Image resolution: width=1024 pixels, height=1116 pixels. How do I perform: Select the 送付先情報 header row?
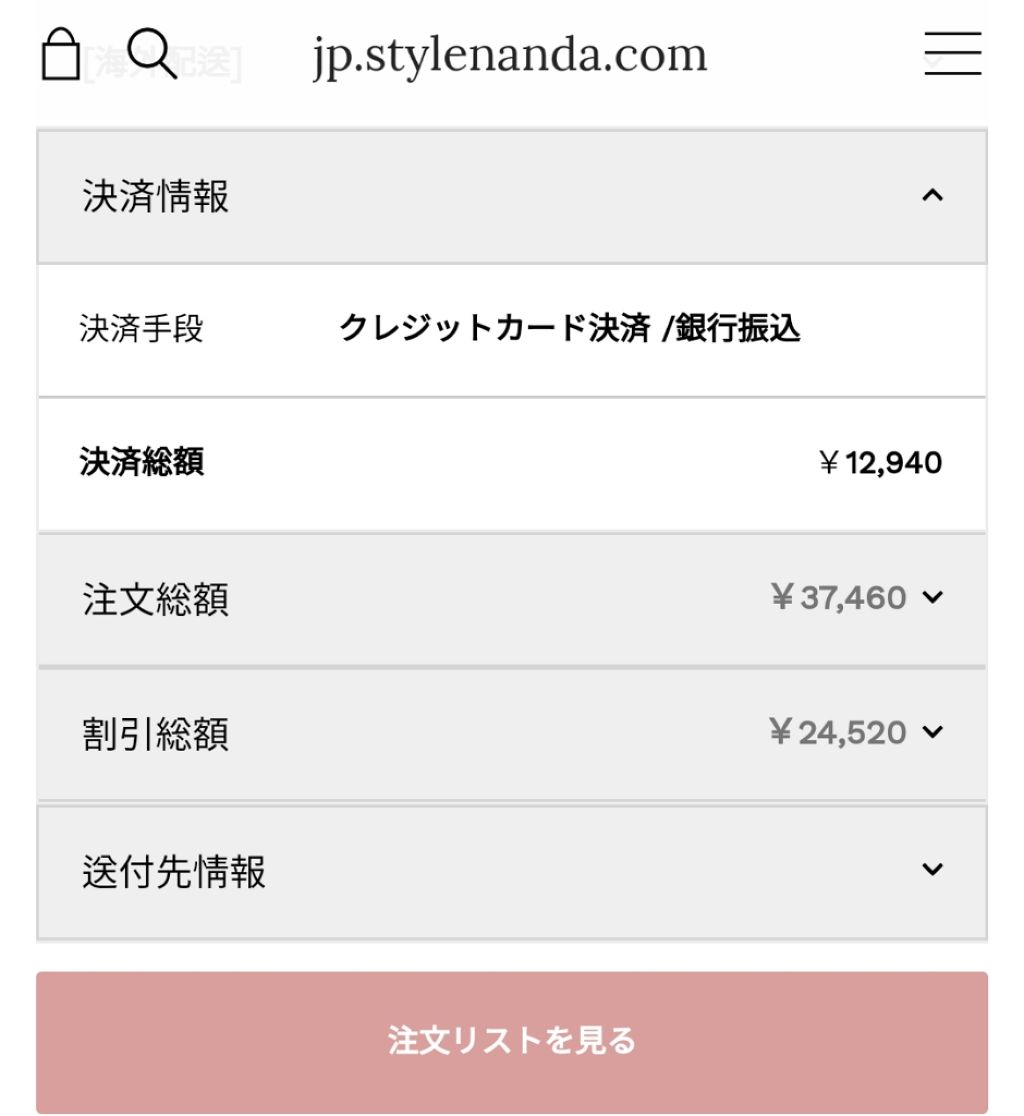coord(512,868)
